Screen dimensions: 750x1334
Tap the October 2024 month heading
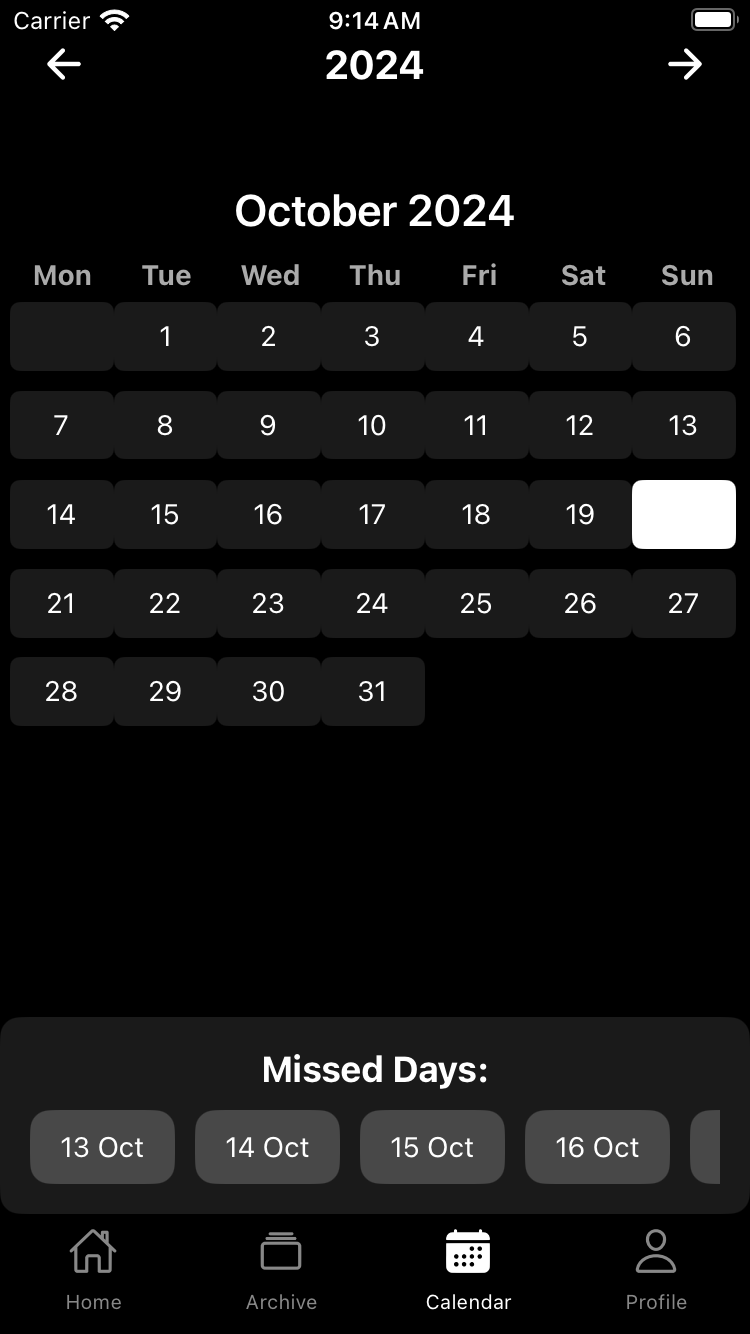374,211
